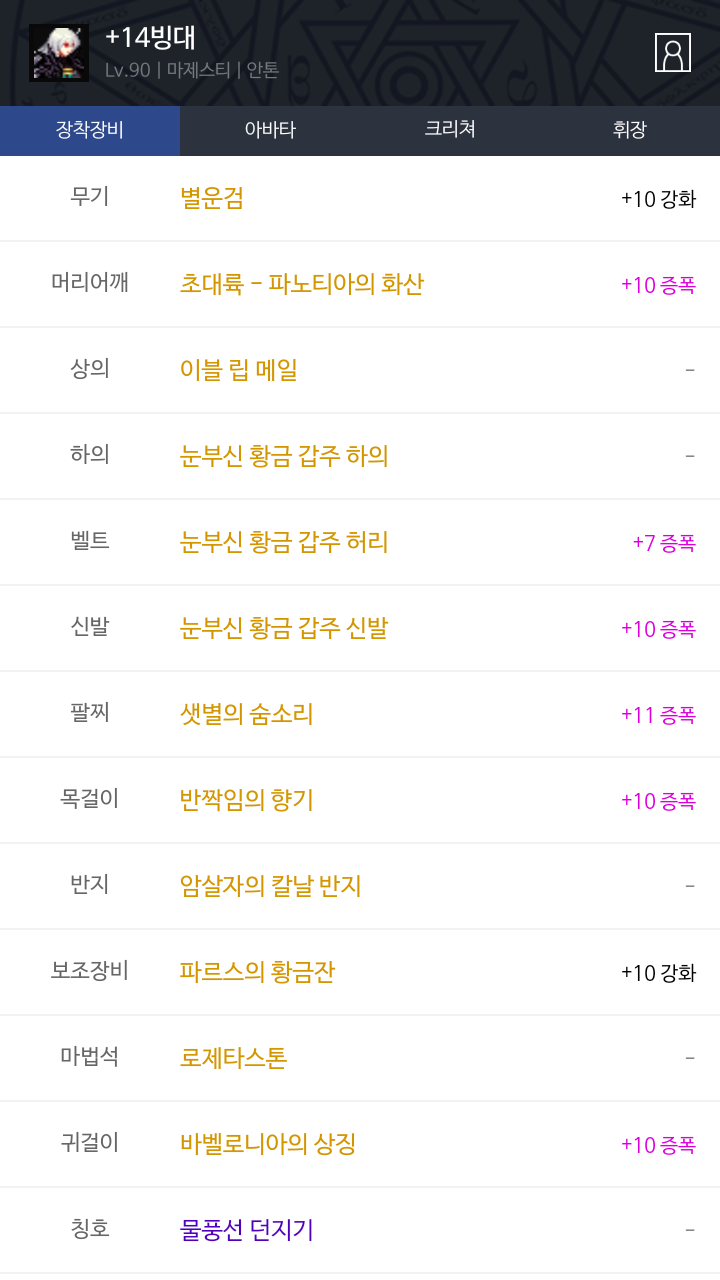This screenshot has height=1280, width=720.
Task: Open the 파르스의 황금잔 item
Action: click(x=258, y=972)
